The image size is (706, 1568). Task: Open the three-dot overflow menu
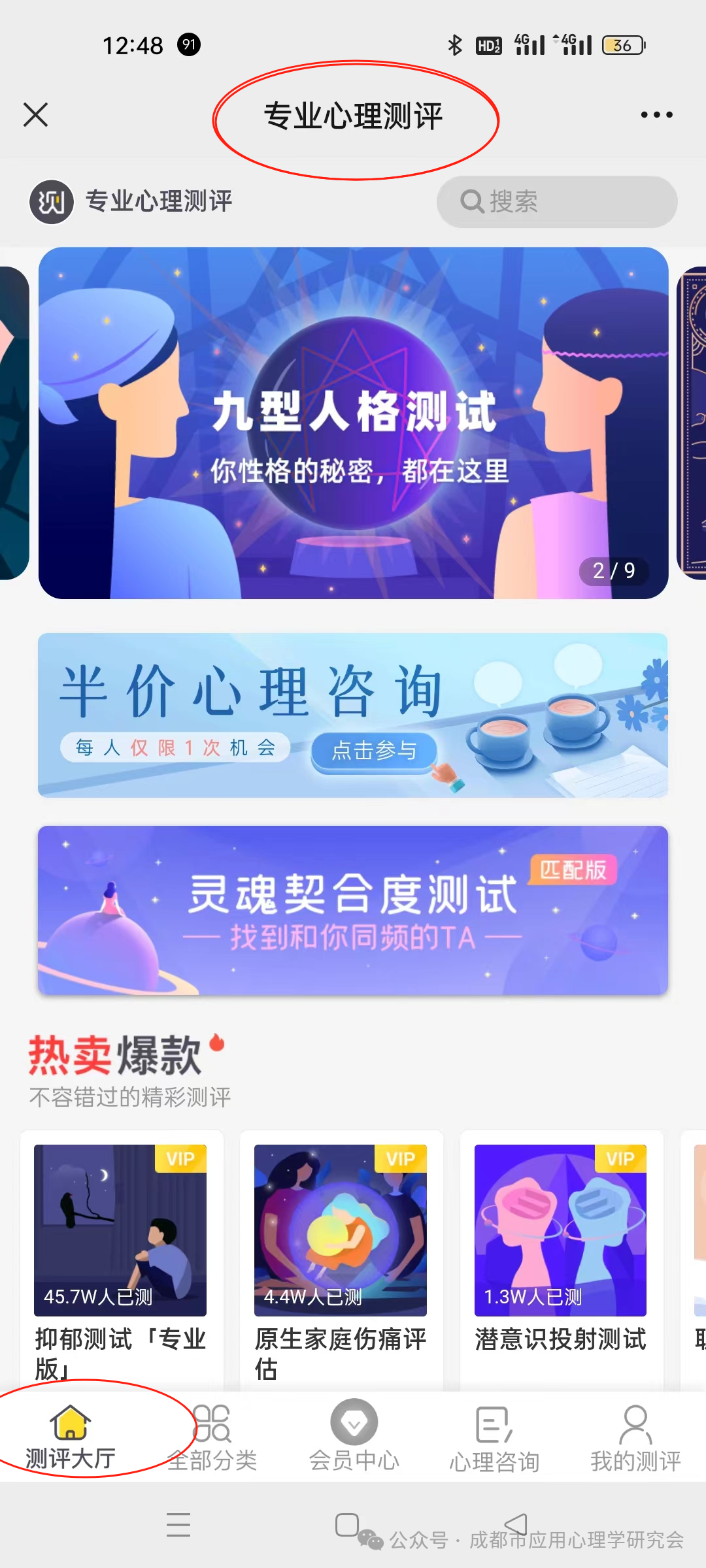click(x=656, y=115)
